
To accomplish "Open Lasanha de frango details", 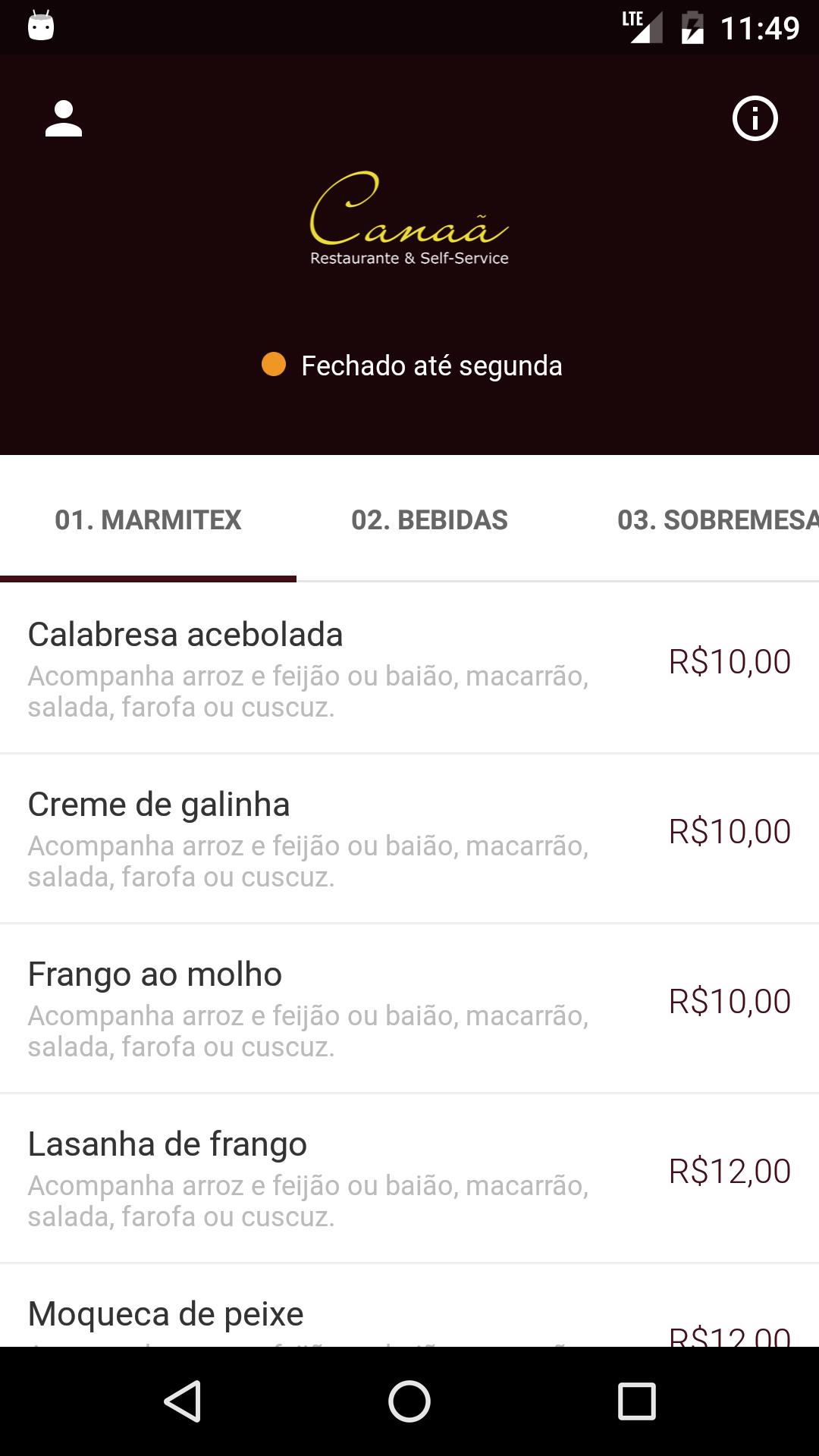I will coord(409,1178).
